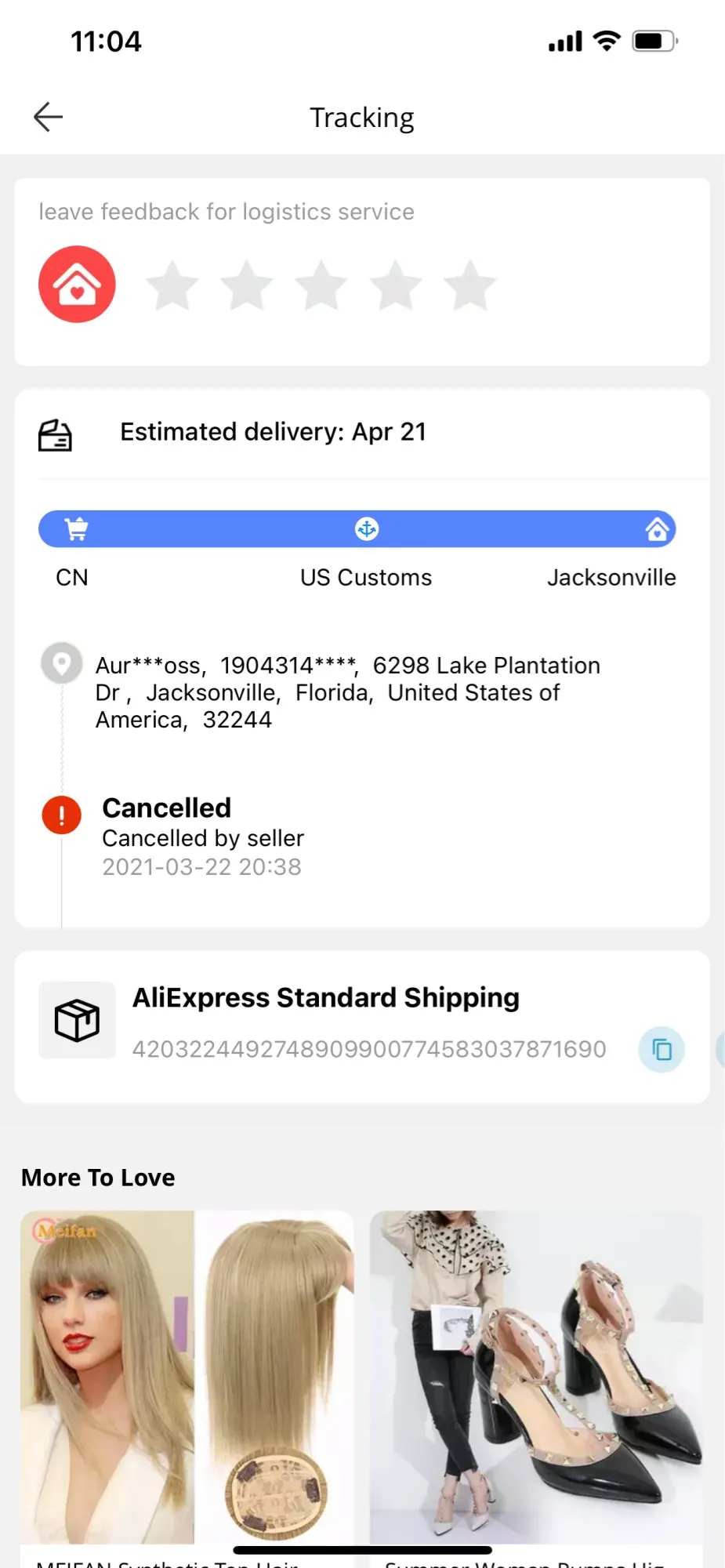Rate logistics service one star
725x1568 pixels.
click(172, 285)
